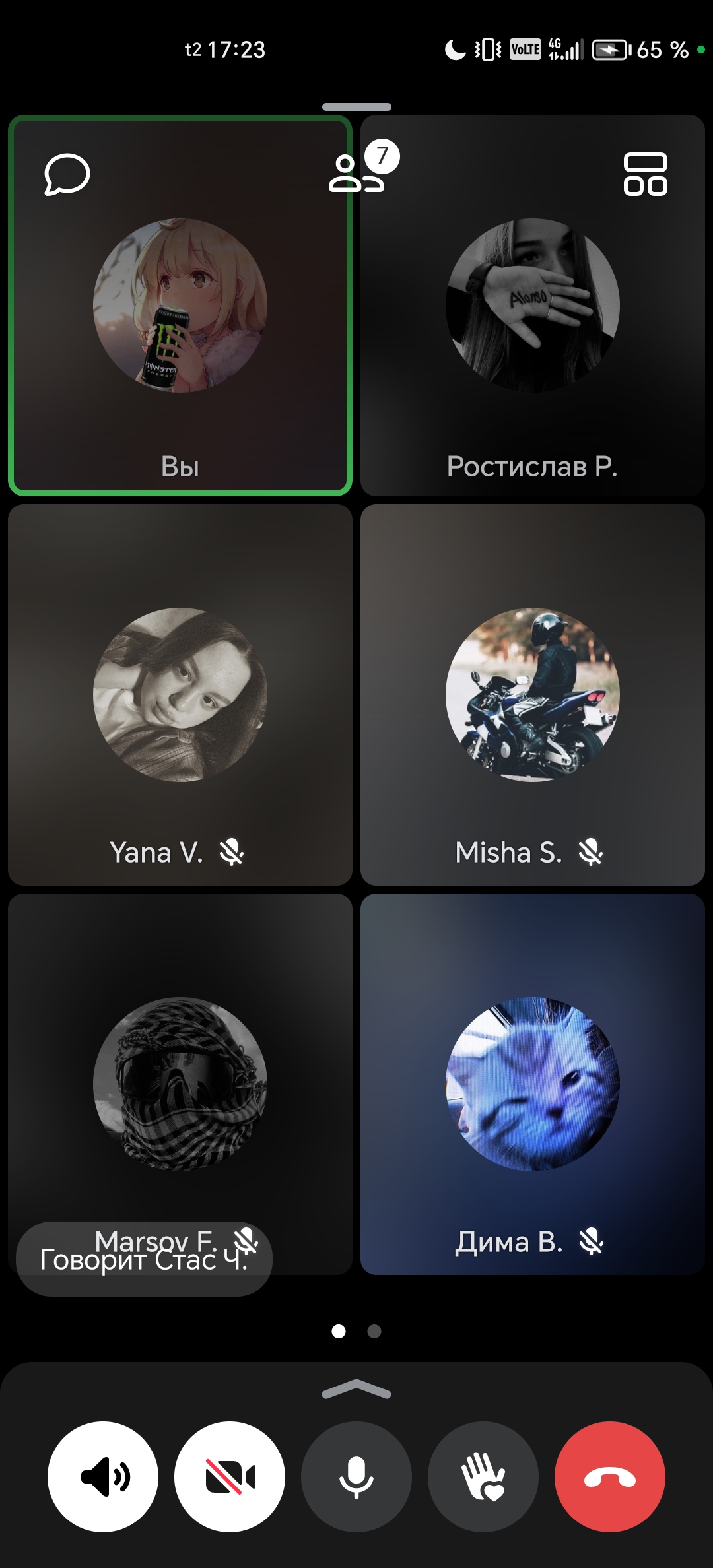Toggle the speaker output button

pyautogui.click(x=103, y=1477)
